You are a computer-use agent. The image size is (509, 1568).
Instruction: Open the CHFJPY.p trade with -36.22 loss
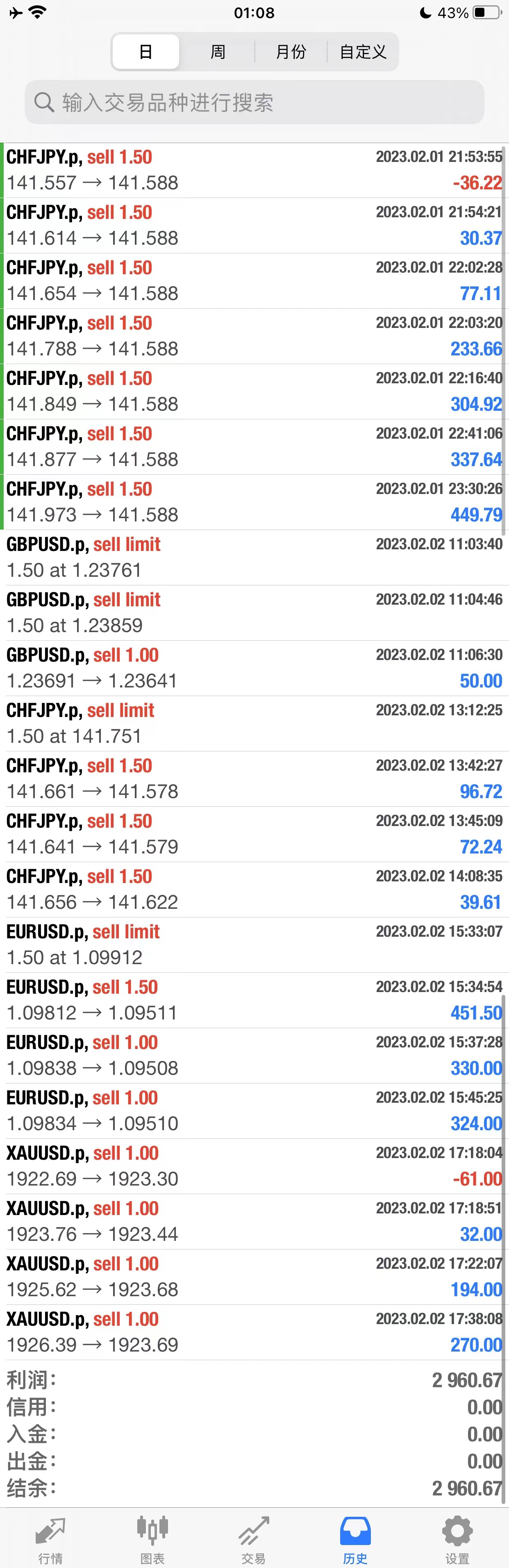254,170
